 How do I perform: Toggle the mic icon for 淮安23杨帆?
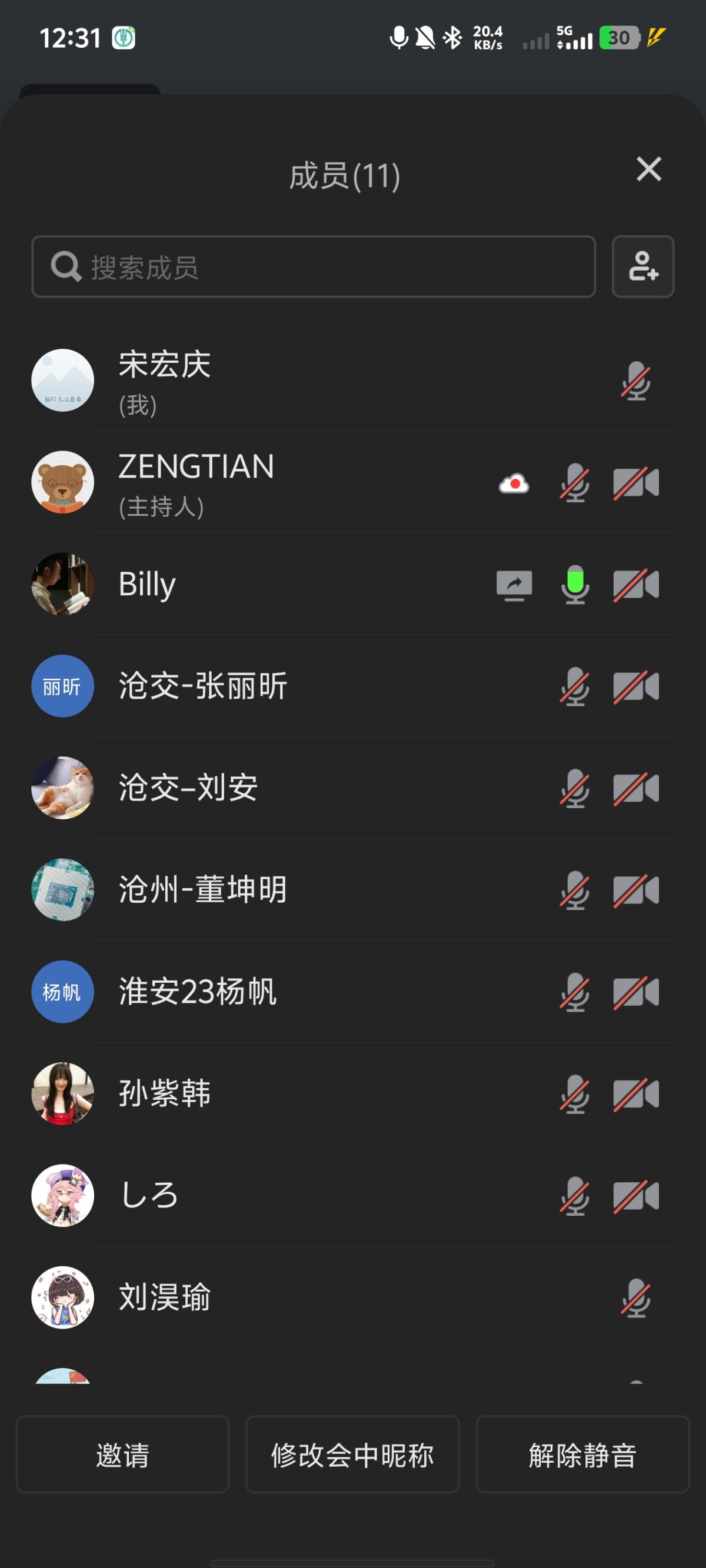pyautogui.click(x=574, y=992)
